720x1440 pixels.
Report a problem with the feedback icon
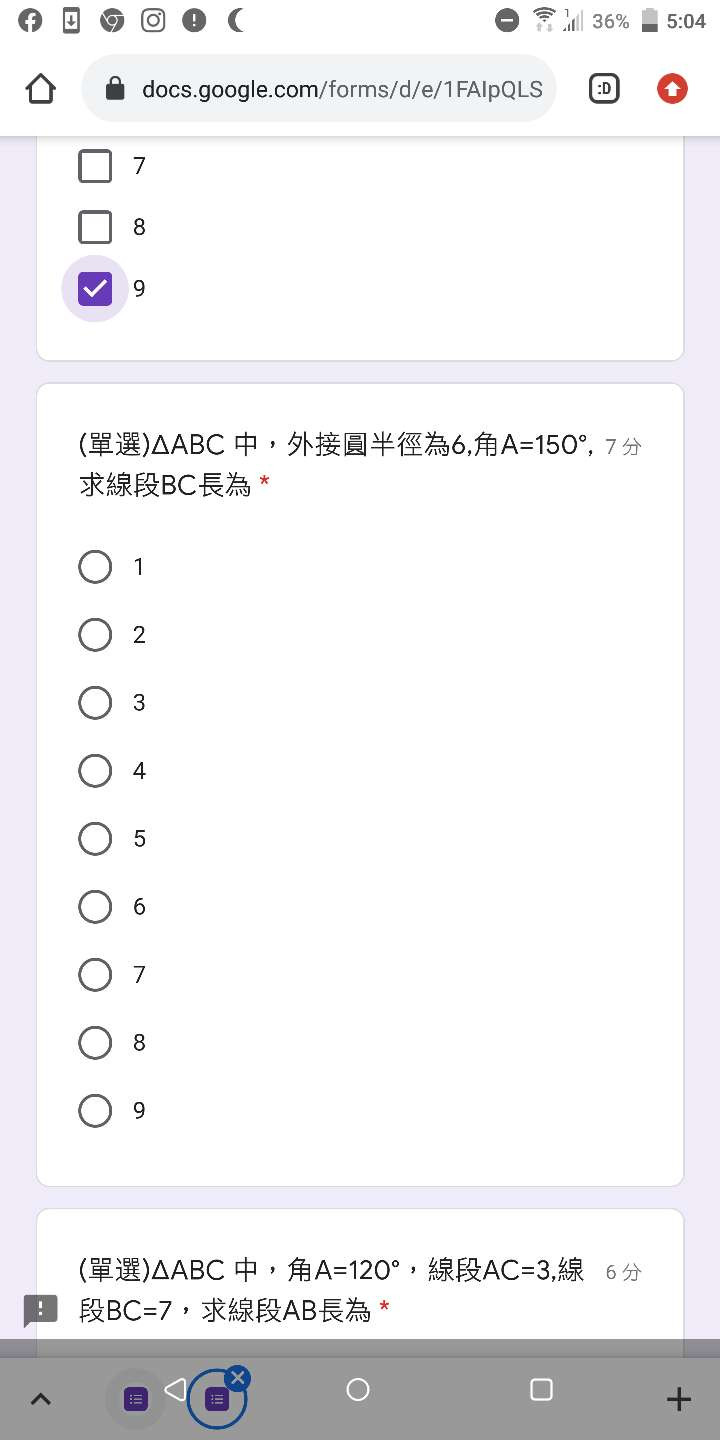(40, 1309)
